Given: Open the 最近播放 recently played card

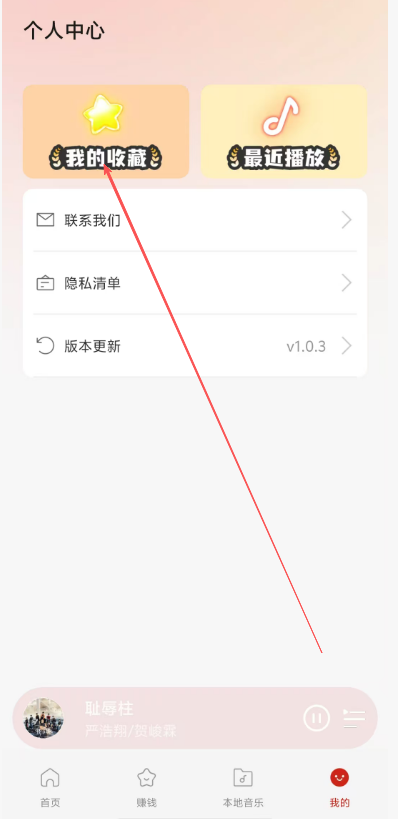Looking at the screenshot, I should (284, 132).
